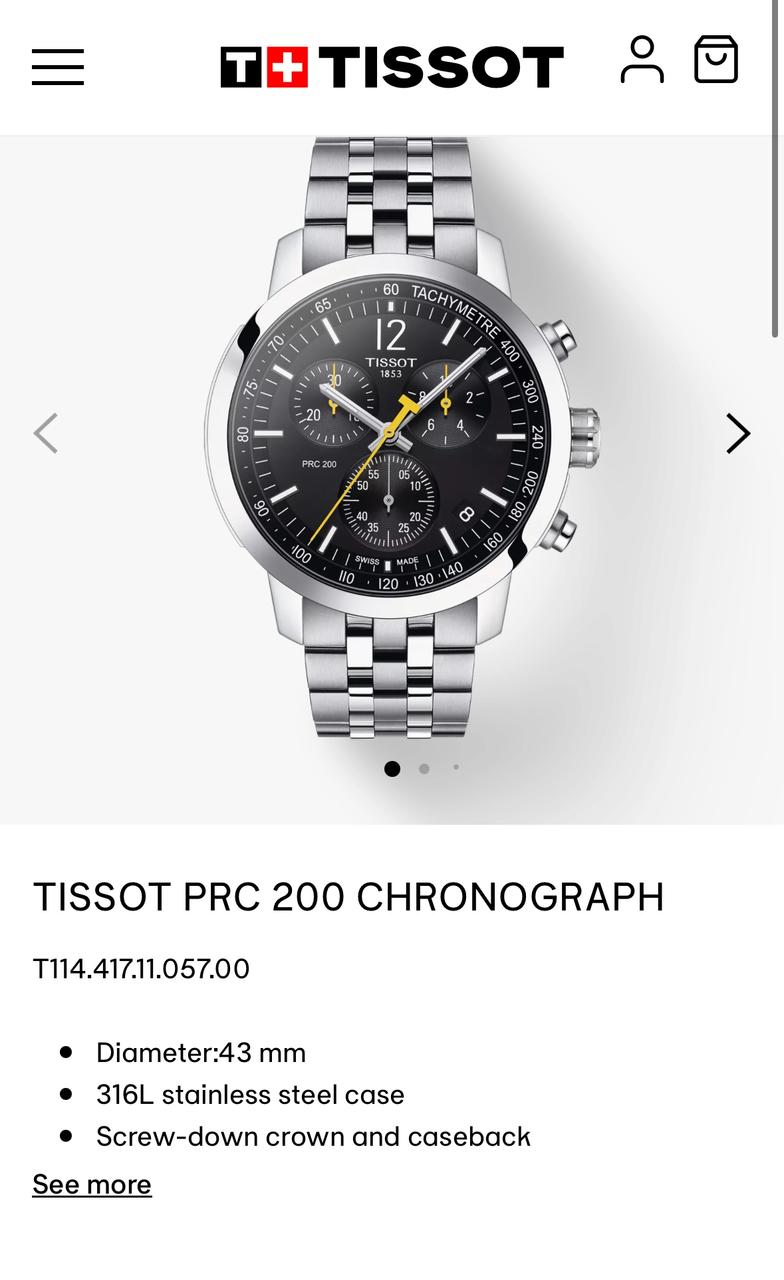784x1280 pixels.
Task: Expand details with See more
Action: click(92, 1184)
